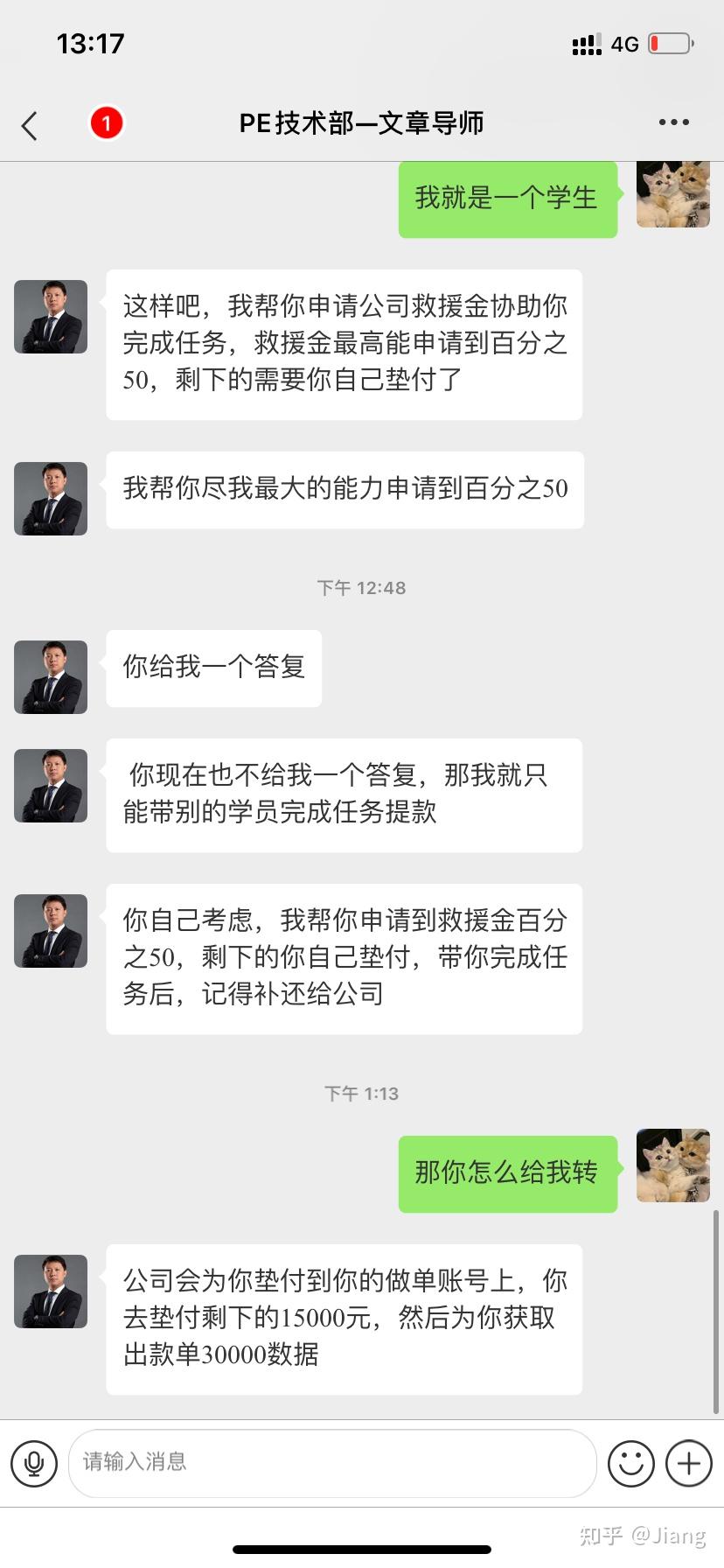
Task: Switch to voice message input
Action: (34, 1462)
